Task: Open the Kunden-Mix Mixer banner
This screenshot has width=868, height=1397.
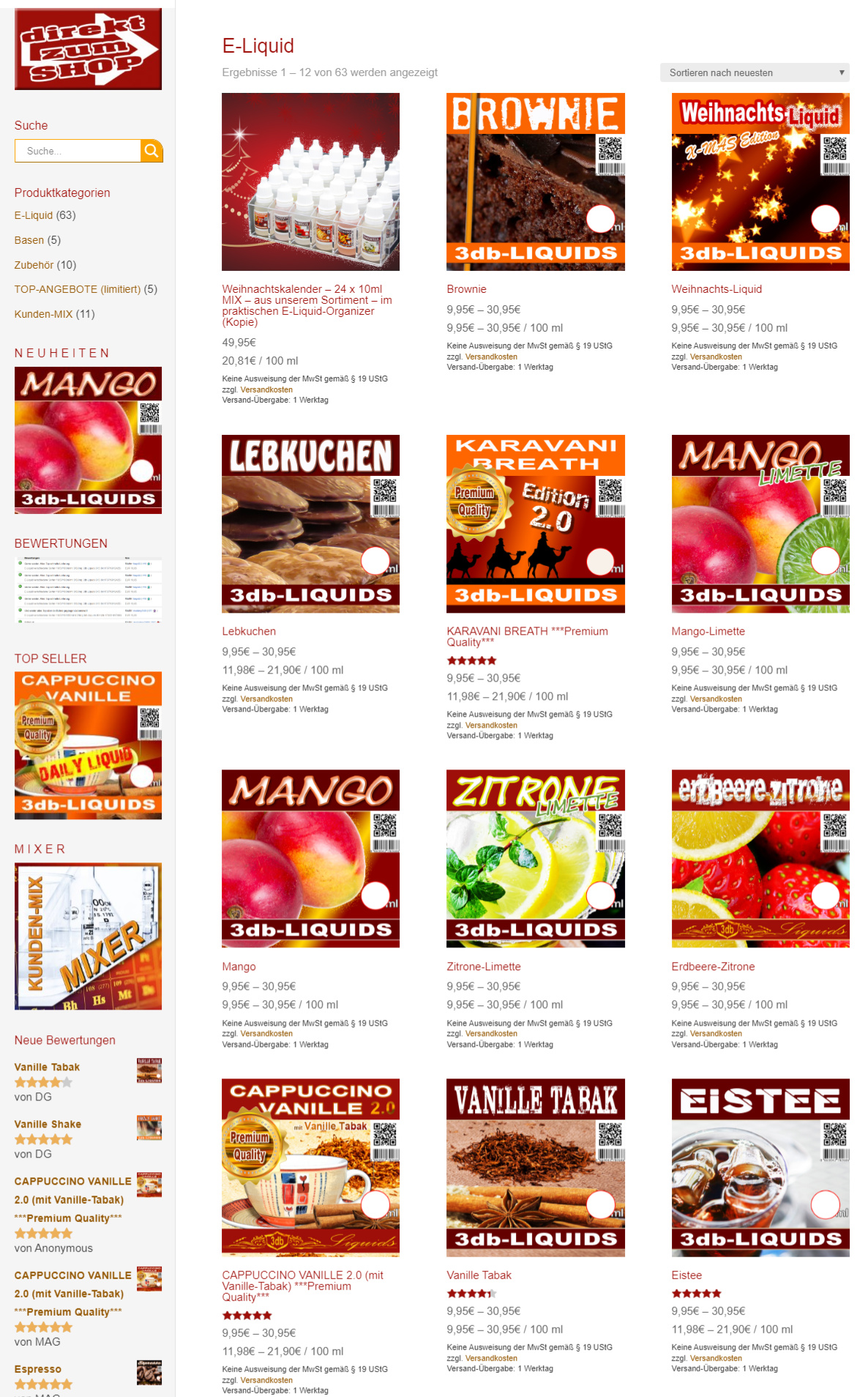Action: pos(88,936)
